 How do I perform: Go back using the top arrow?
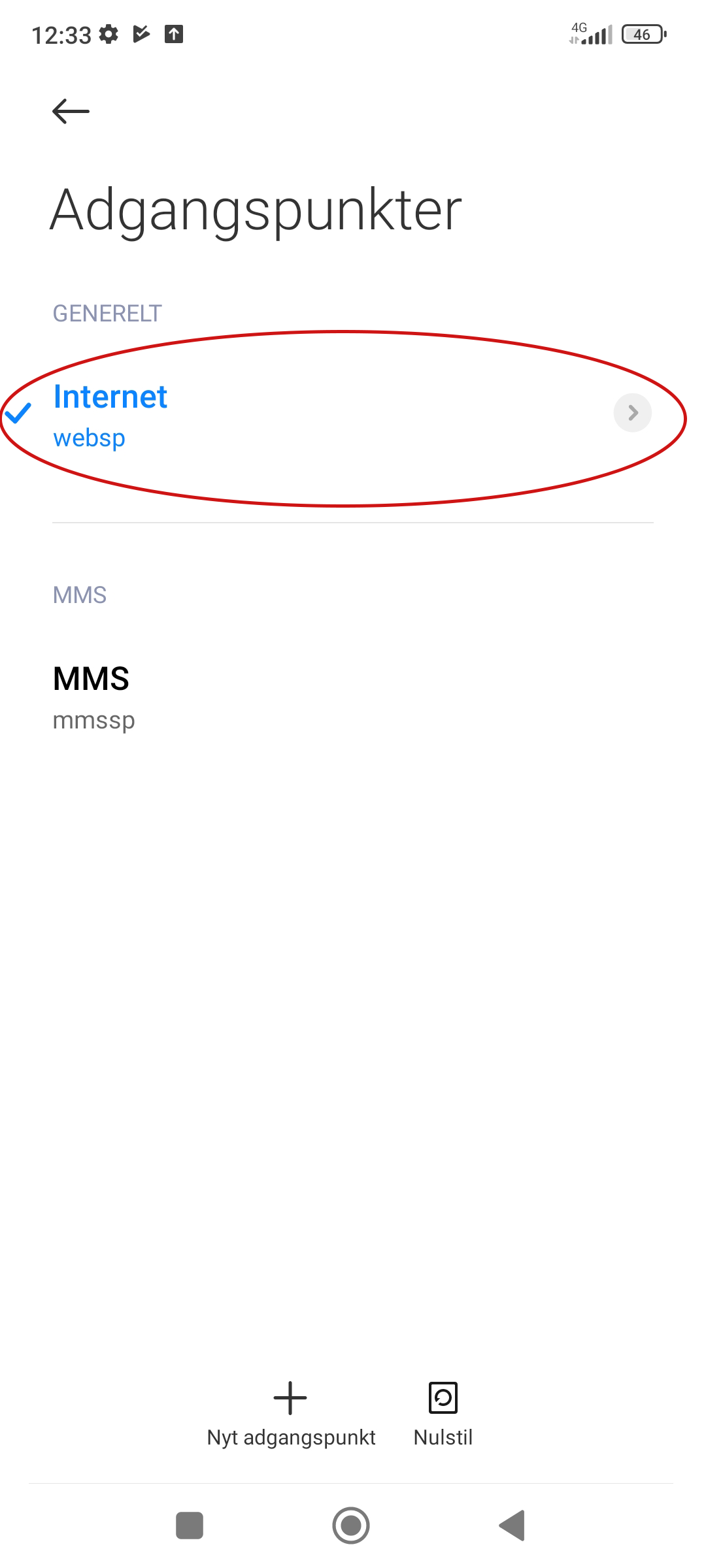(71, 111)
